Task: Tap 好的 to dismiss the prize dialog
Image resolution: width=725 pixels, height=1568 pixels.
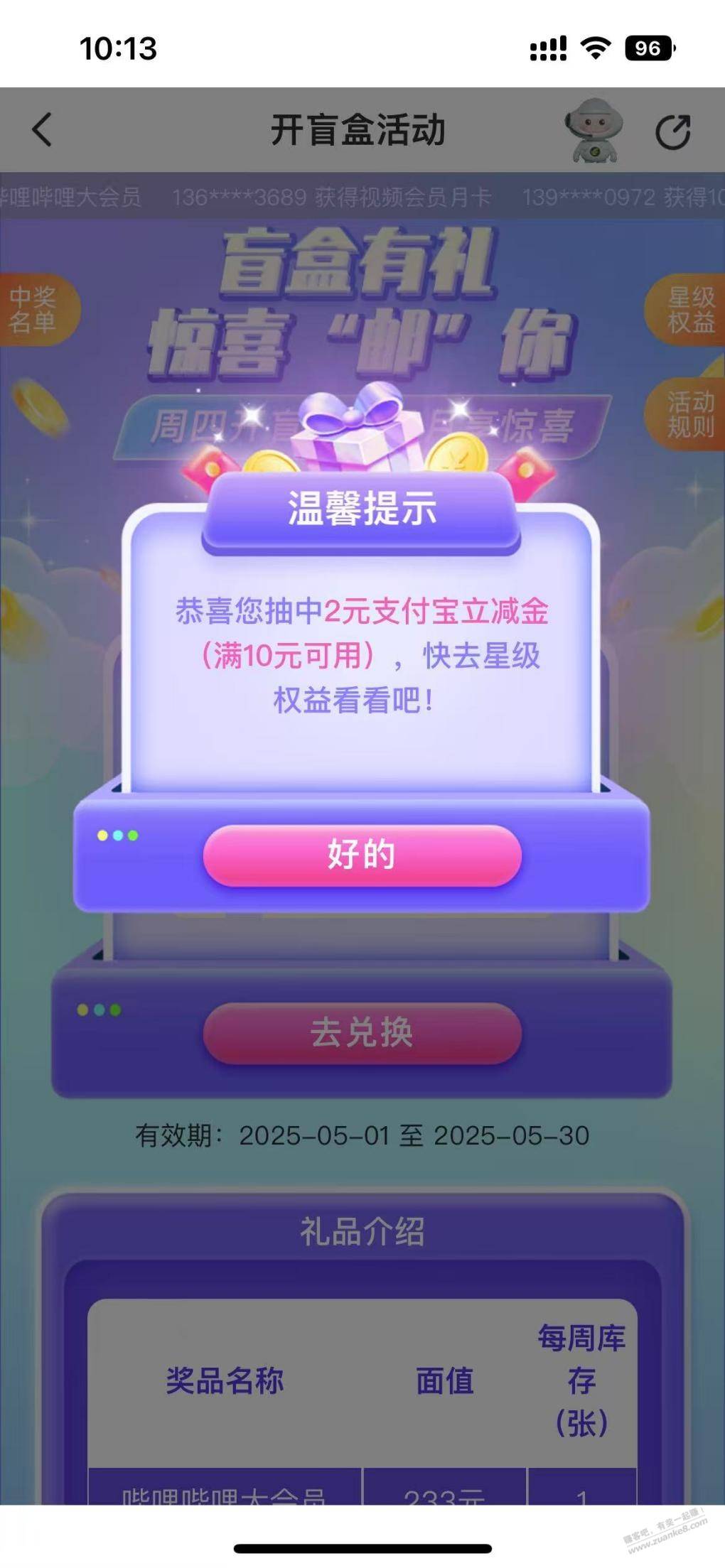Action: tap(362, 855)
